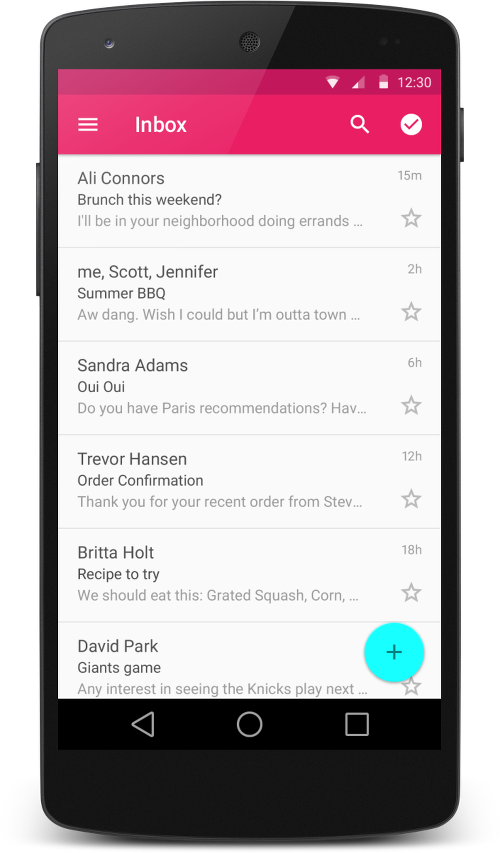The image size is (500, 853).
Task: Star the email from Sandra Adams
Action: tap(411, 406)
